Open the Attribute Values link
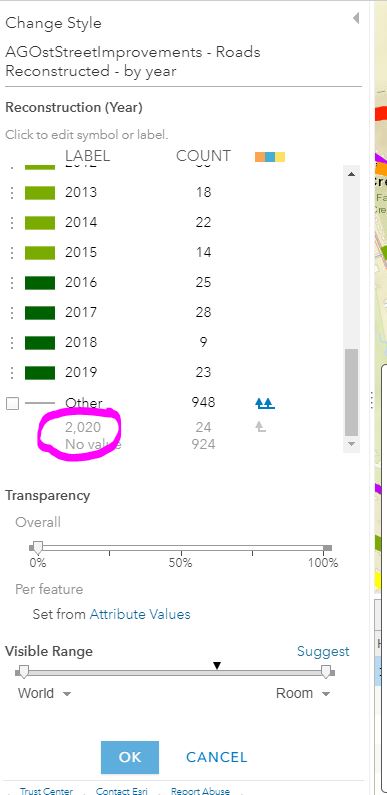The image size is (387, 795). tap(140, 615)
